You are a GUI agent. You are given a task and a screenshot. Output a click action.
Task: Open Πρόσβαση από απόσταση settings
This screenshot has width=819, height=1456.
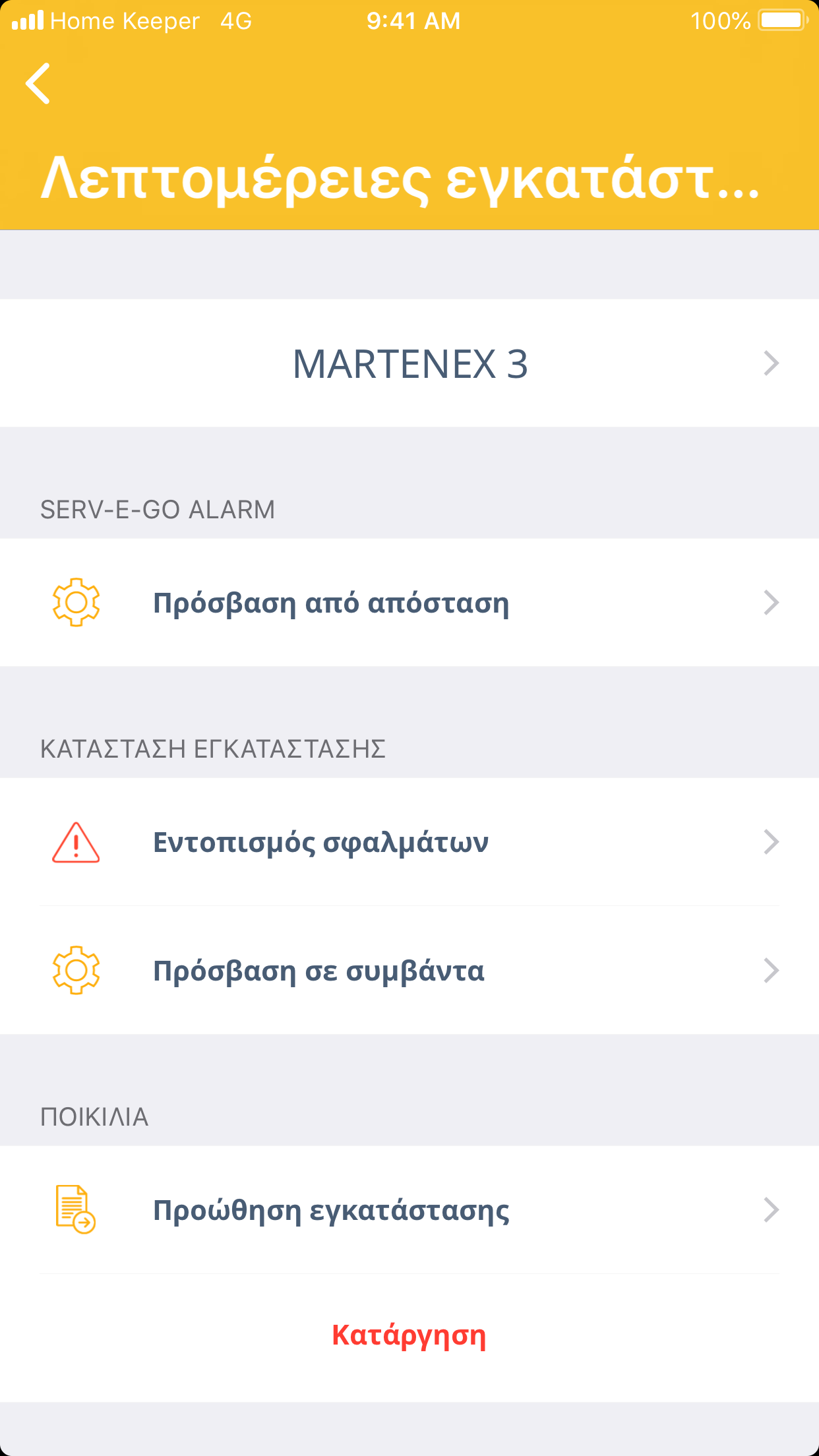(x=409, y=603)
